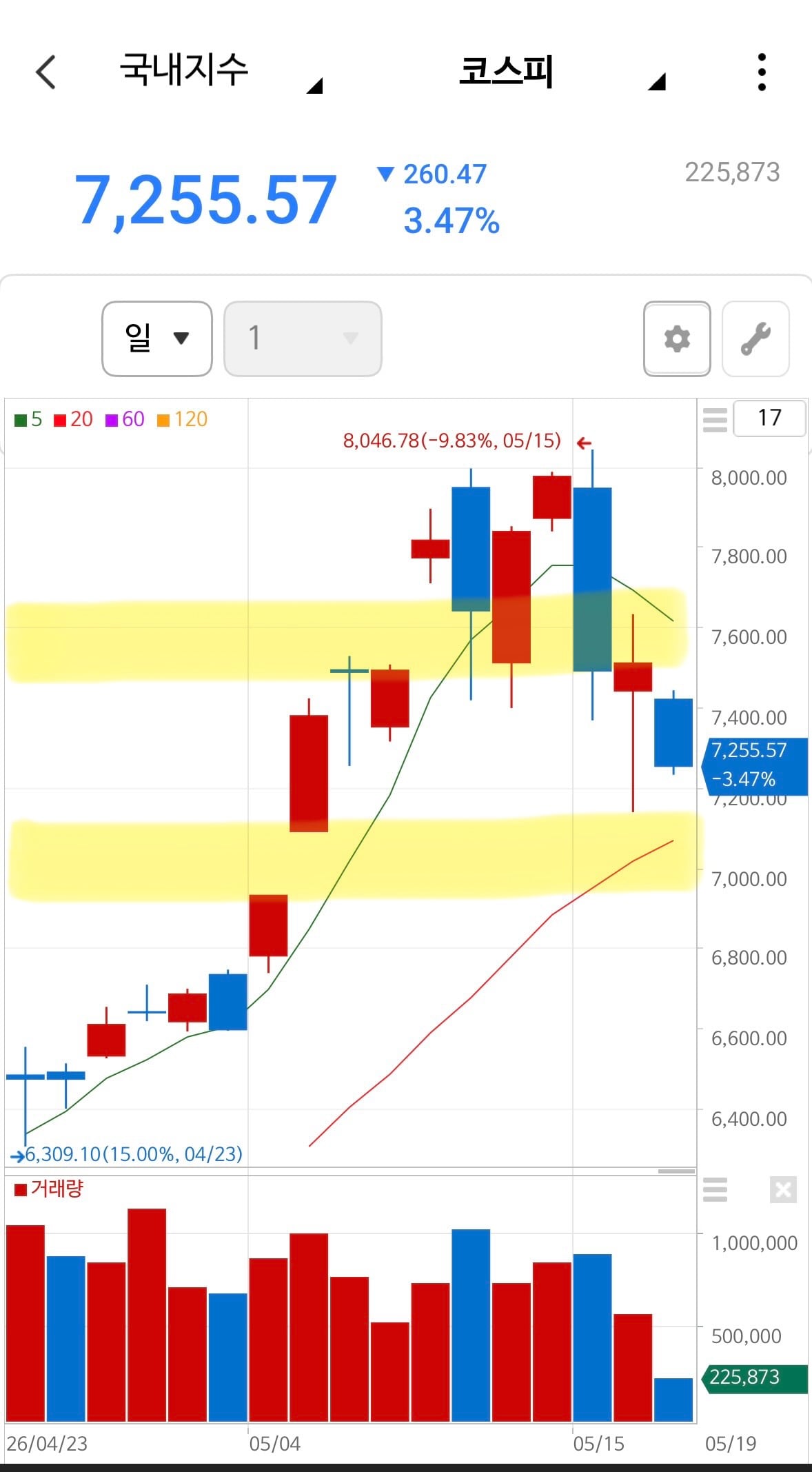Open the 국내지수 category dropdown
The image size is (812, 1472).
click(x=221, y=72)
